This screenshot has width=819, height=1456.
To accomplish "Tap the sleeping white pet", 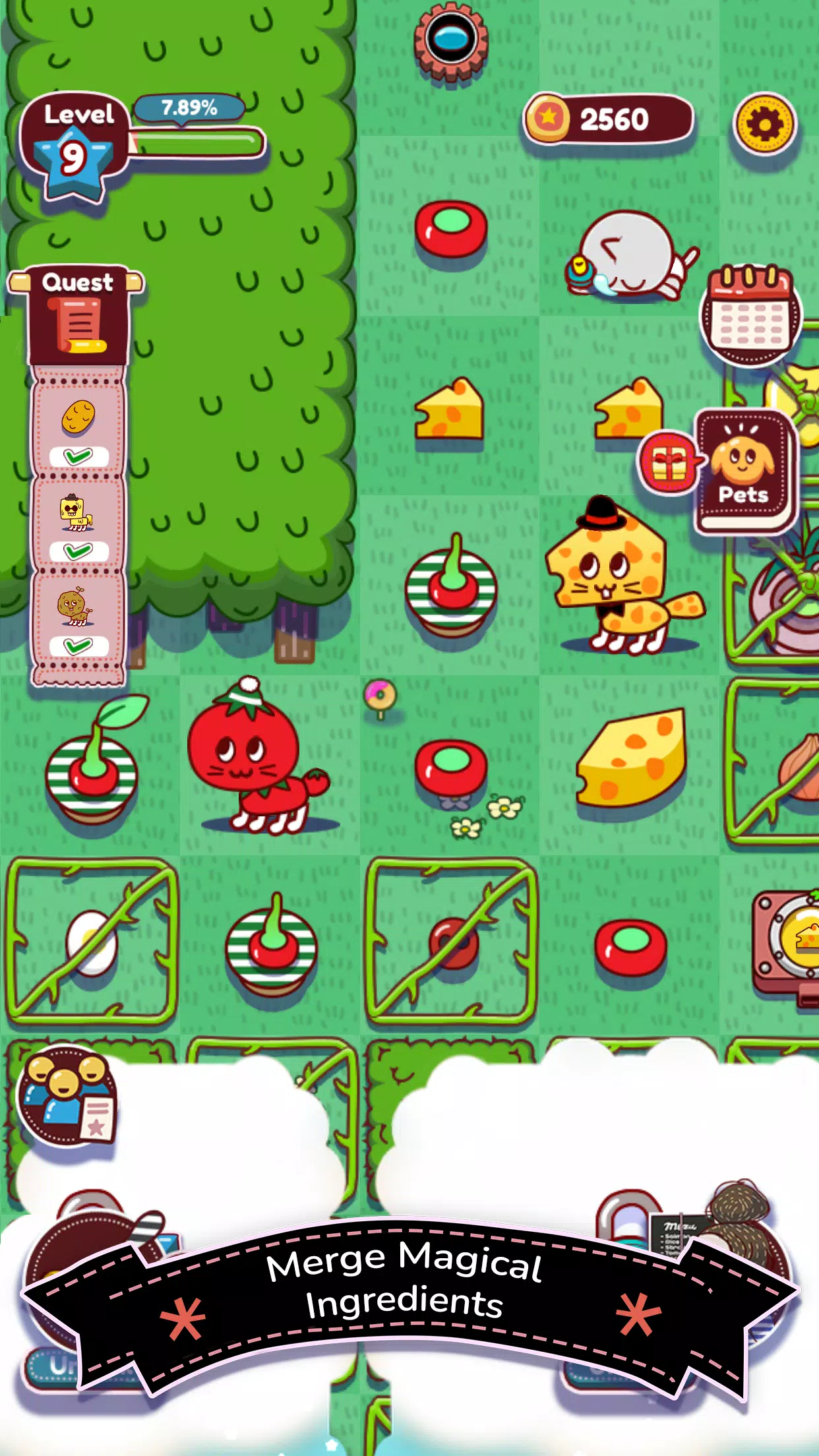I will click(630, 257).
